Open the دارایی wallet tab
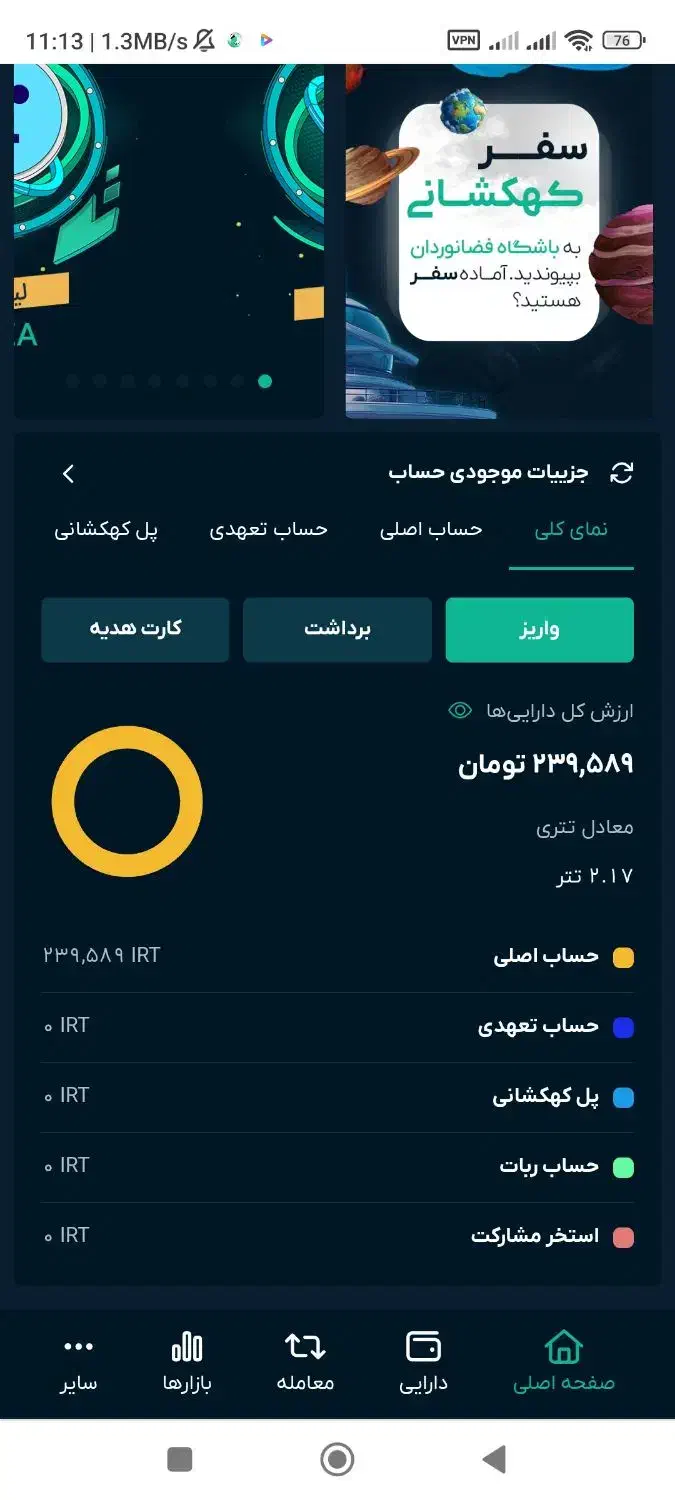The image size is (675, 1500). pos(423,1362)
